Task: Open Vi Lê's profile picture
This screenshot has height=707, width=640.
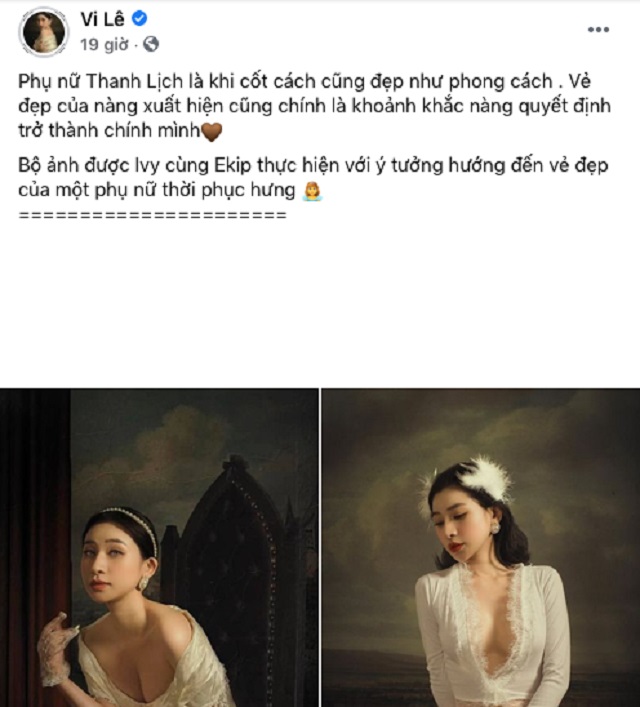Action: [43, 32]
